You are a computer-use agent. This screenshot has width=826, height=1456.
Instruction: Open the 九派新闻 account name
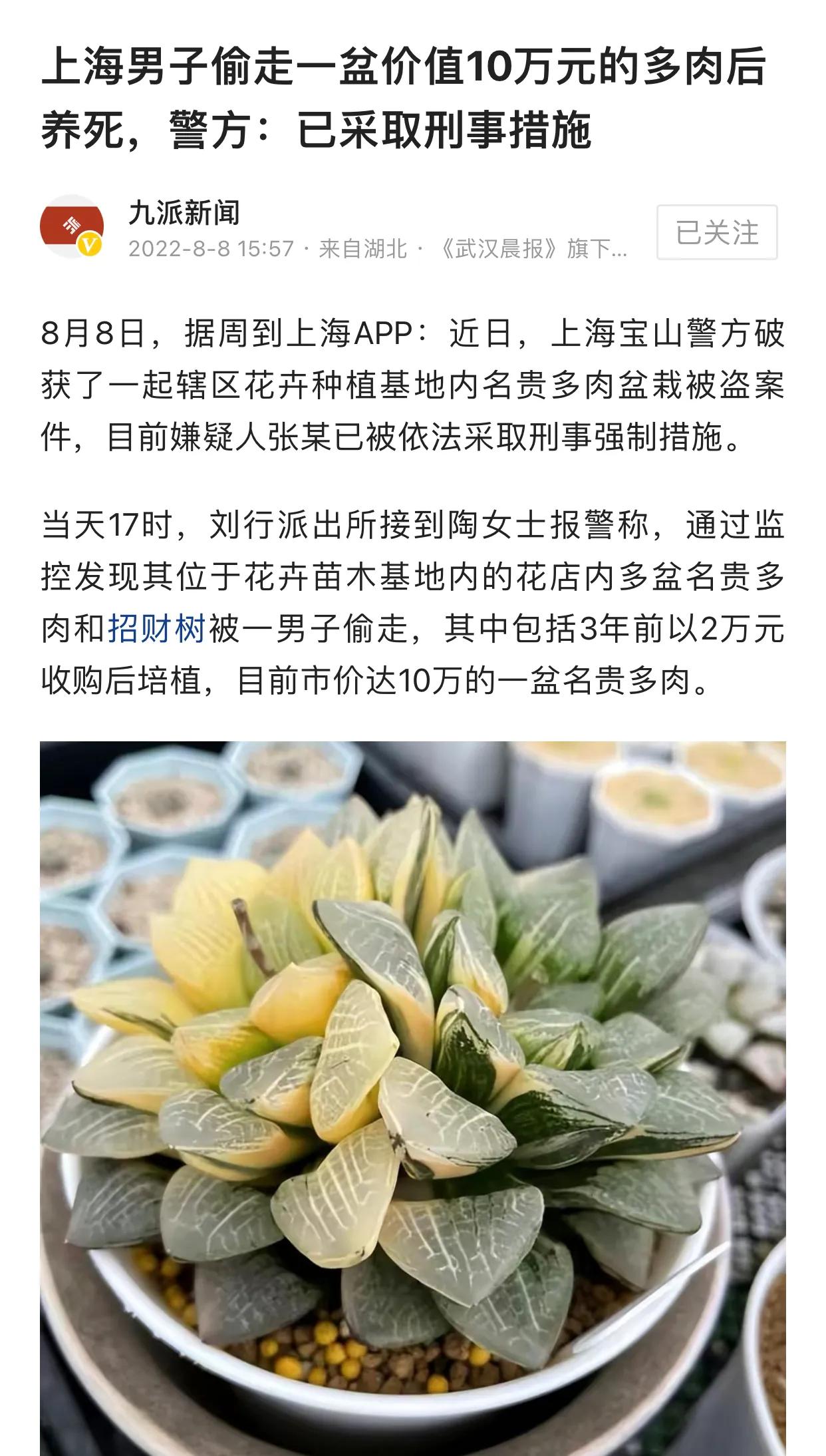[x=184, y=213]
